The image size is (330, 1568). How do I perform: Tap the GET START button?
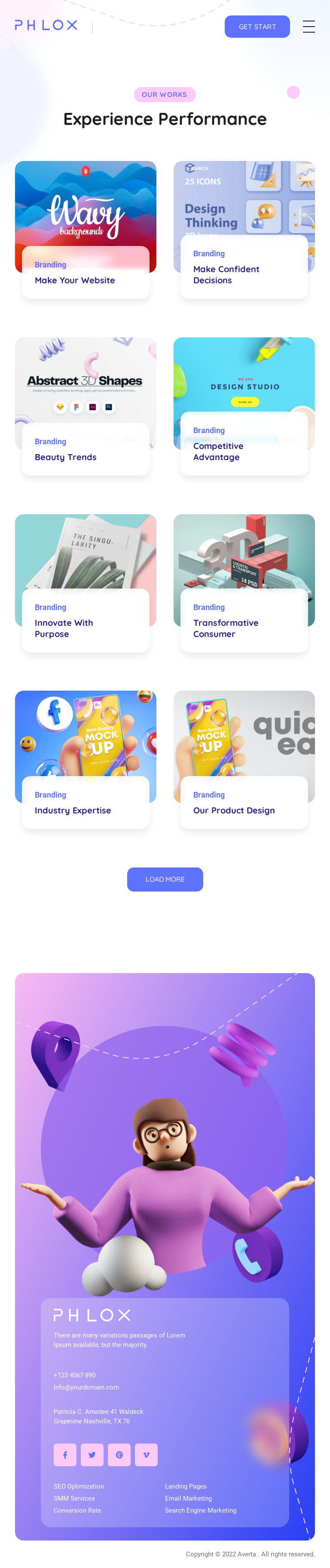[x=257, y=27]
